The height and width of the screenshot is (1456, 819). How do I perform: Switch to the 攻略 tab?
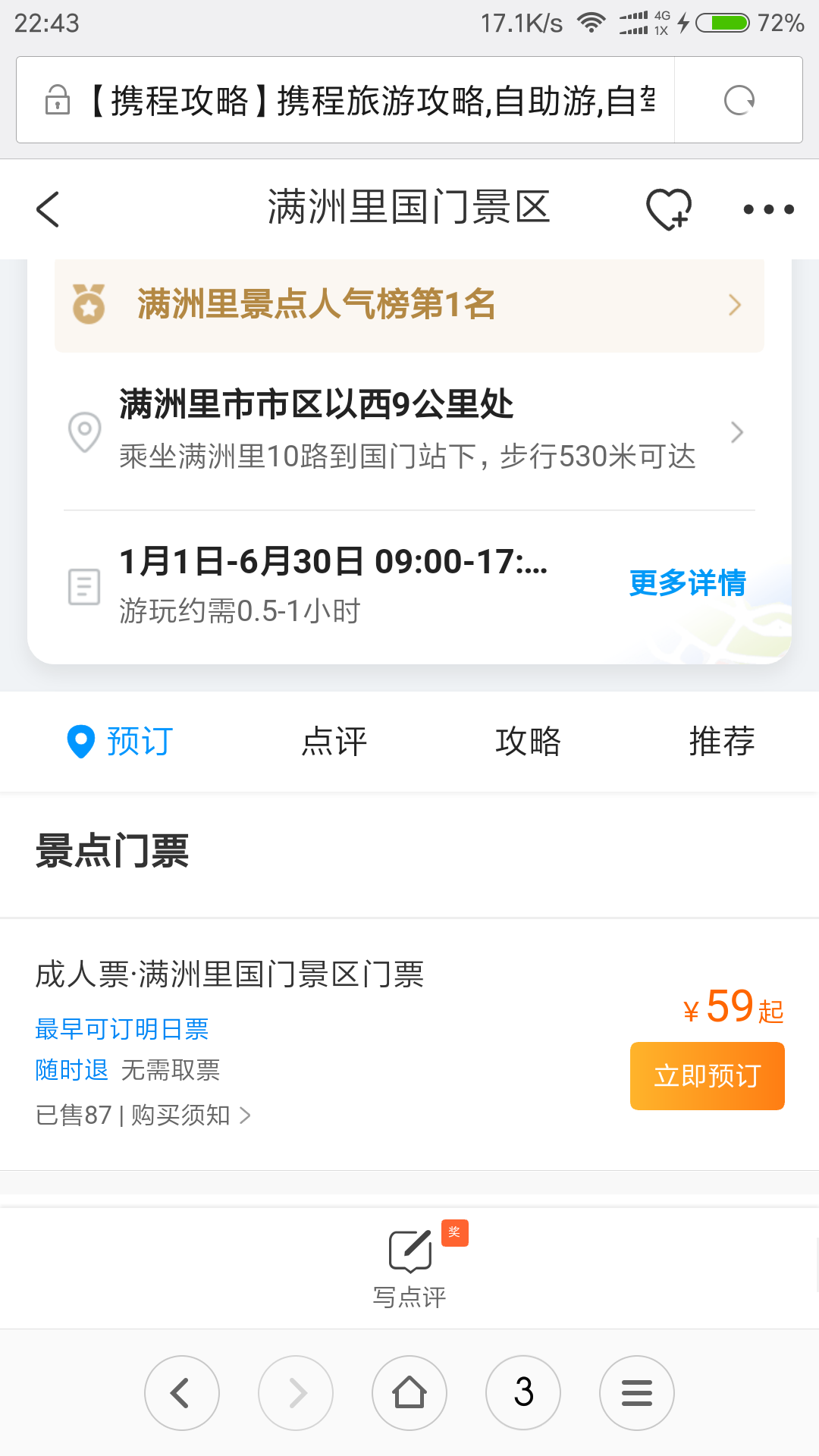(x=528, y=741)
